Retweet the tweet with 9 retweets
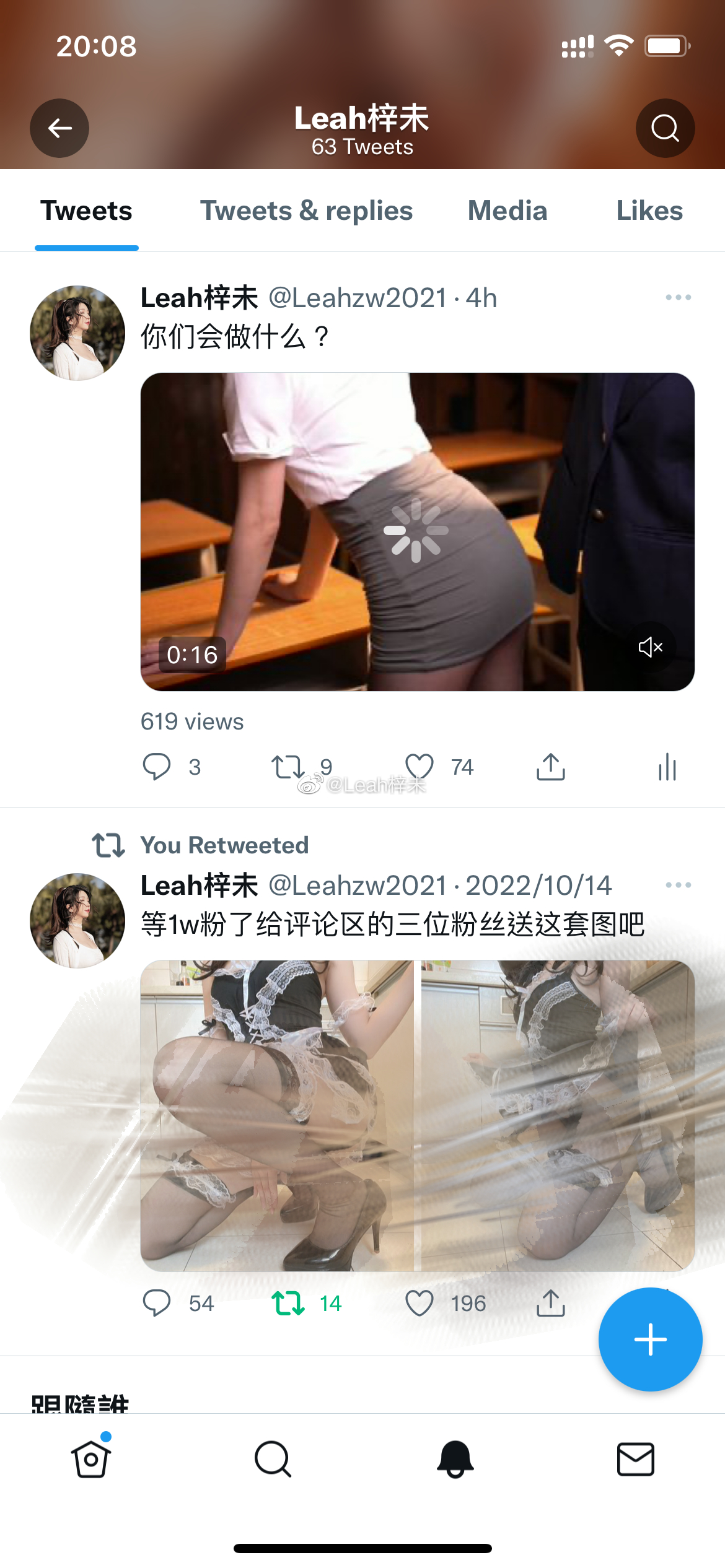The height and width of the screenshot is (1568, 725). coord(288,767)
